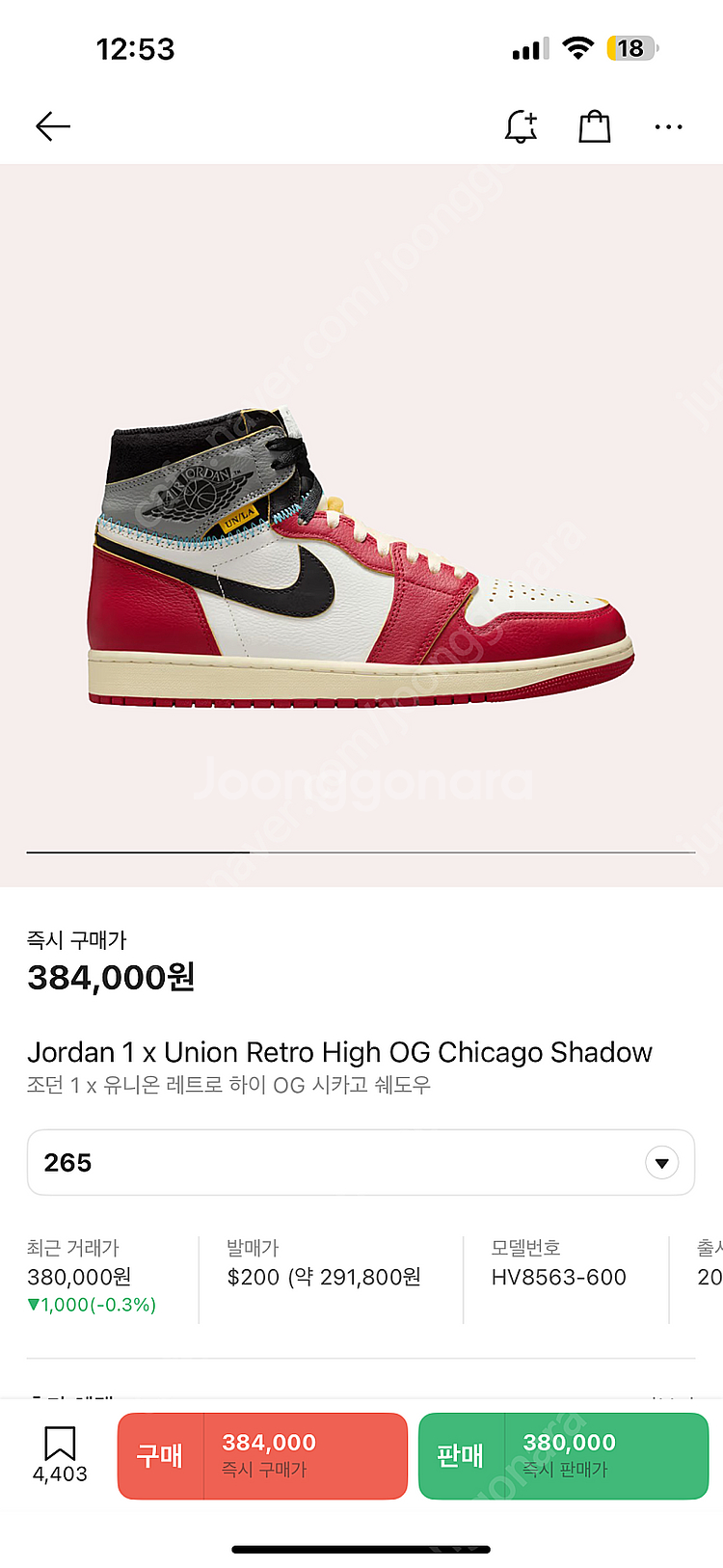Tap the green 판매 380,000 sell button
The width and height of the screenshot is (723, 1568).
[x=563, y=1456]
